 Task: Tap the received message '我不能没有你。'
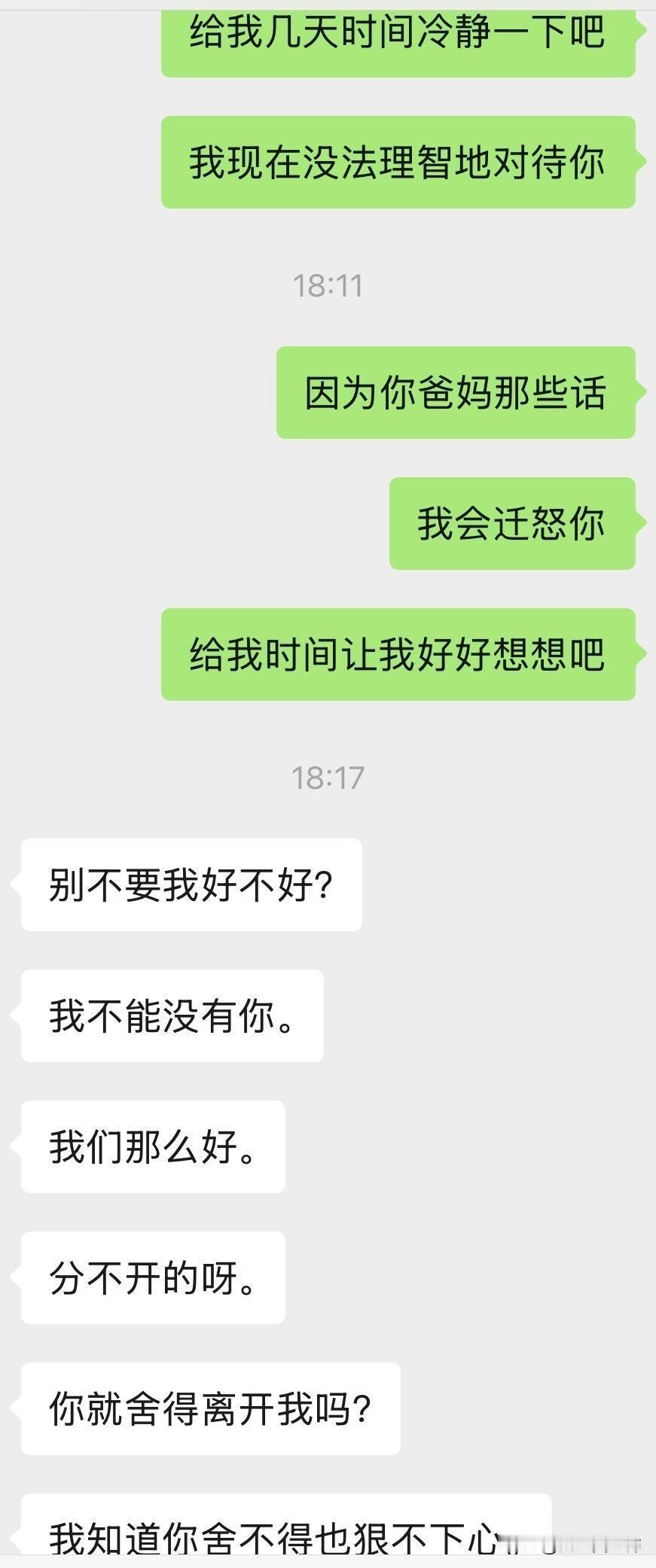click(172, 1016)
